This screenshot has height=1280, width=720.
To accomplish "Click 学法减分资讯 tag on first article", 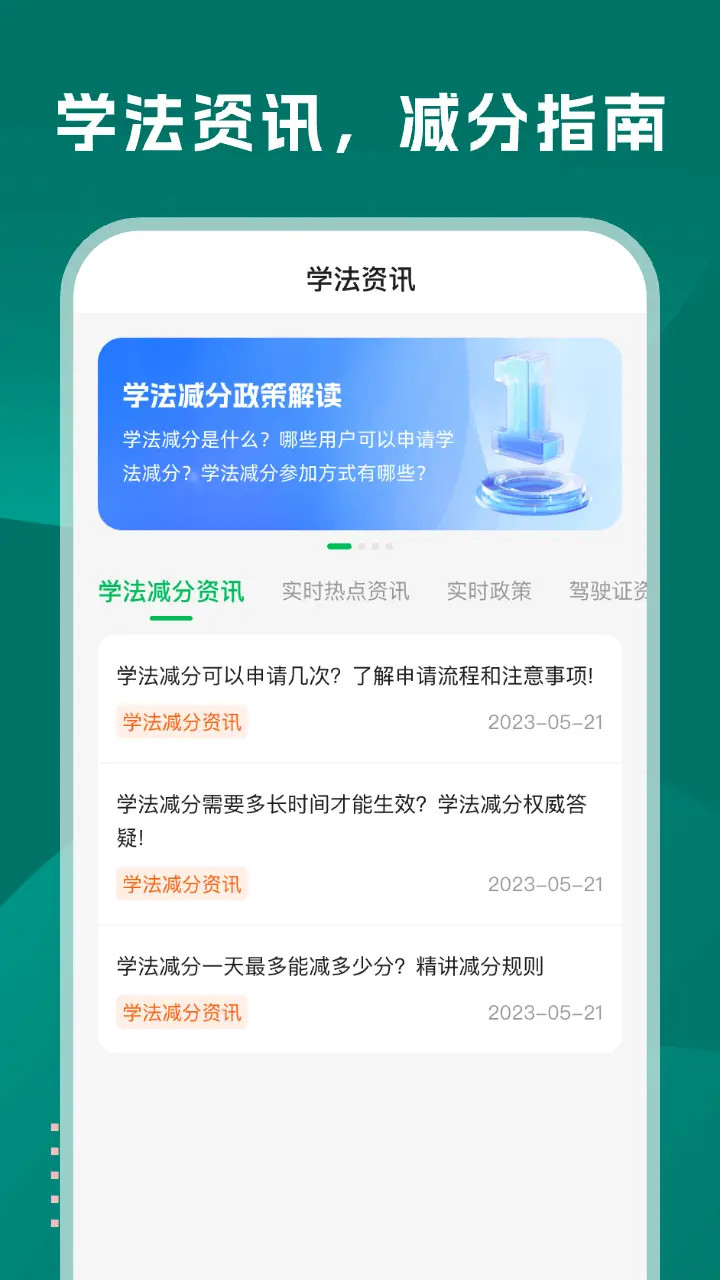I will pos(181,721).
